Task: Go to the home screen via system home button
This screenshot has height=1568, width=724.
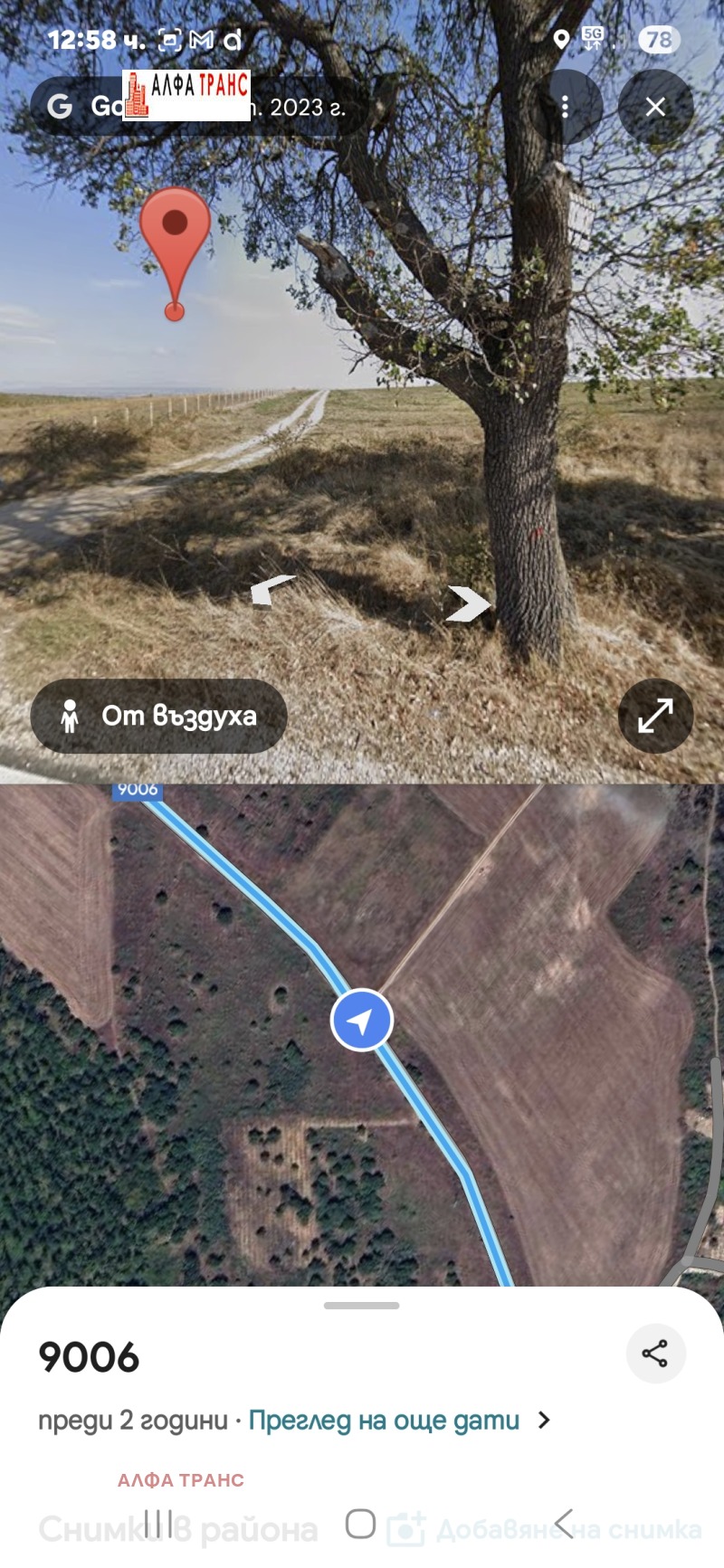Action: pos(360,1524)
